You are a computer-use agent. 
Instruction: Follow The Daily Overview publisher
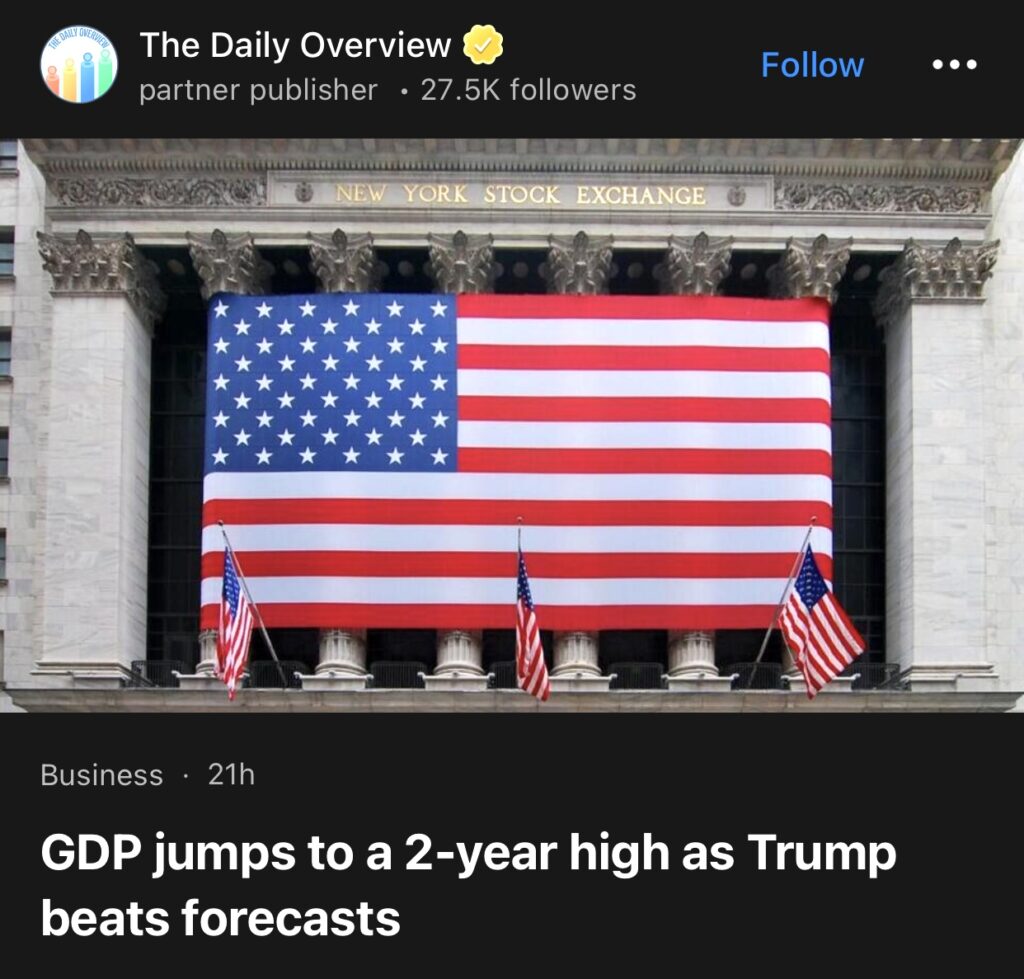[x=812, y=66]
